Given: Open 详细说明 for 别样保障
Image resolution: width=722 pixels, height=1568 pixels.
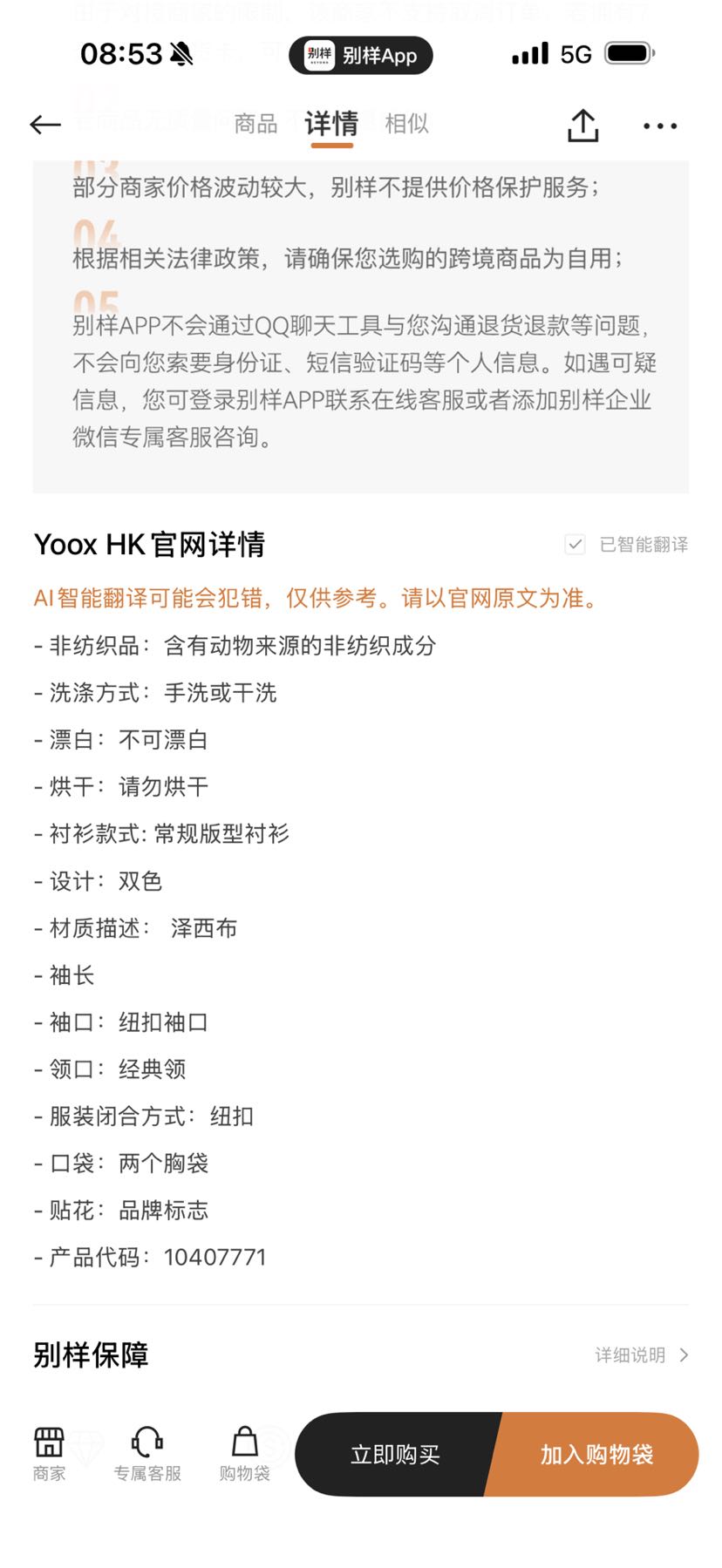Looking at the screenshot, I should (x=642, y=1355).
